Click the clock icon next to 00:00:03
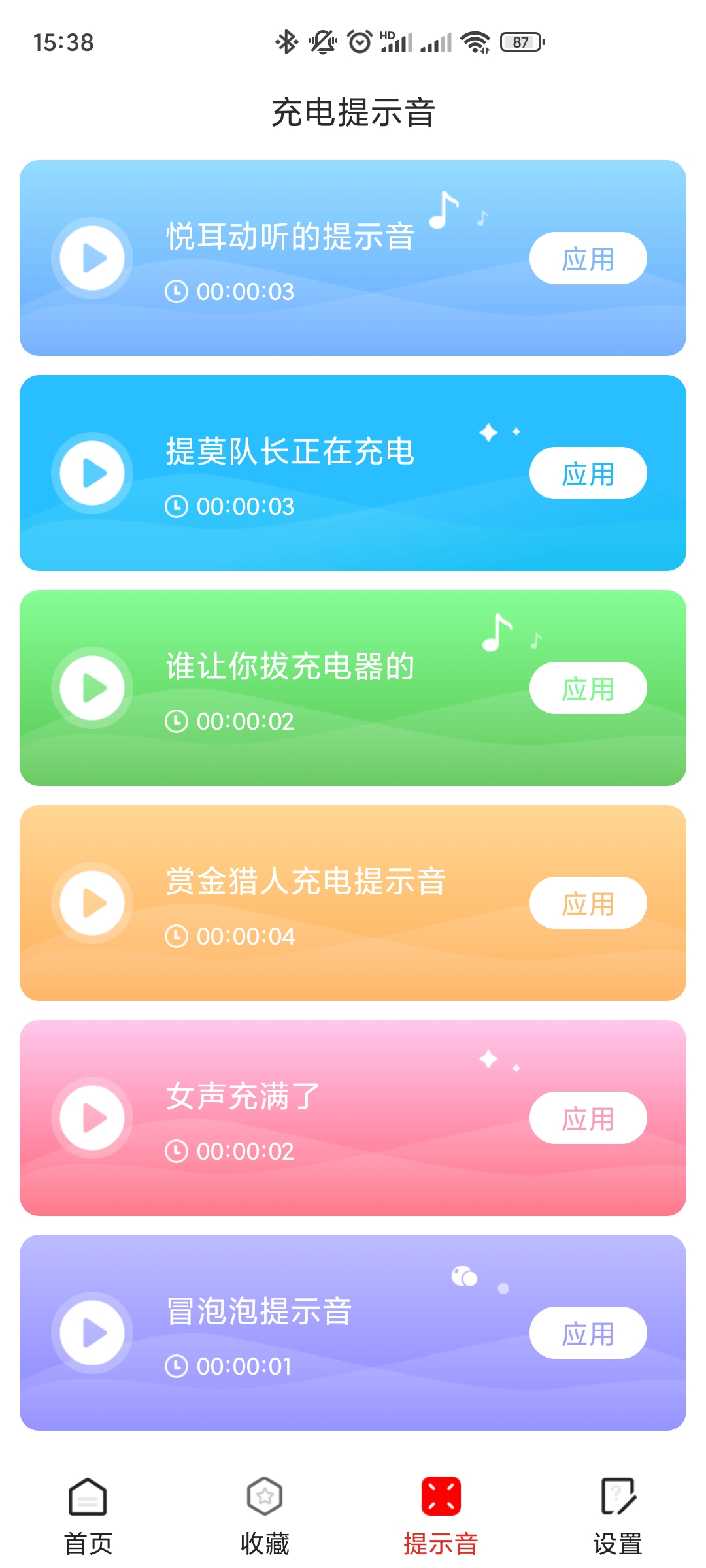 (x=175, y=292)
